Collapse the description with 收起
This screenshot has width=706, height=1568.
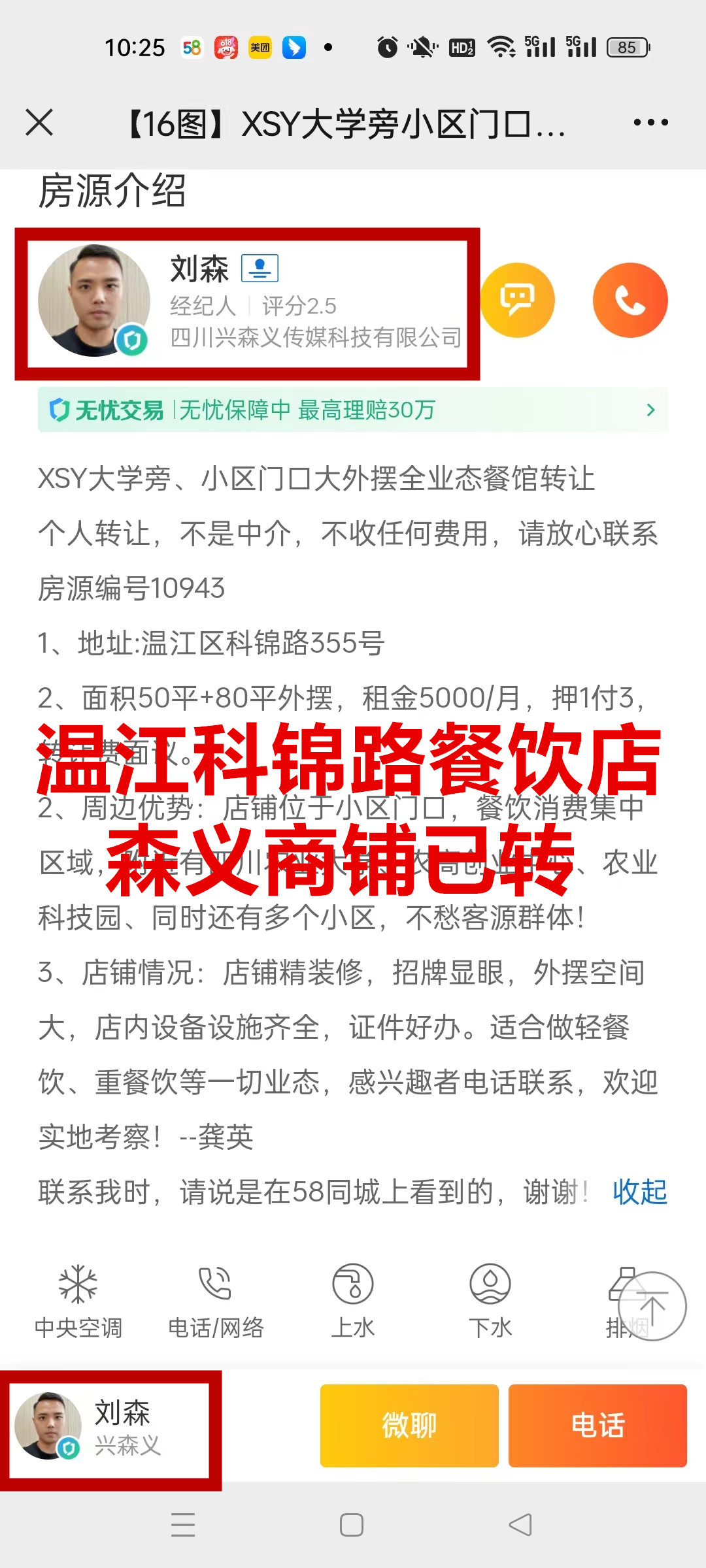639,1192
